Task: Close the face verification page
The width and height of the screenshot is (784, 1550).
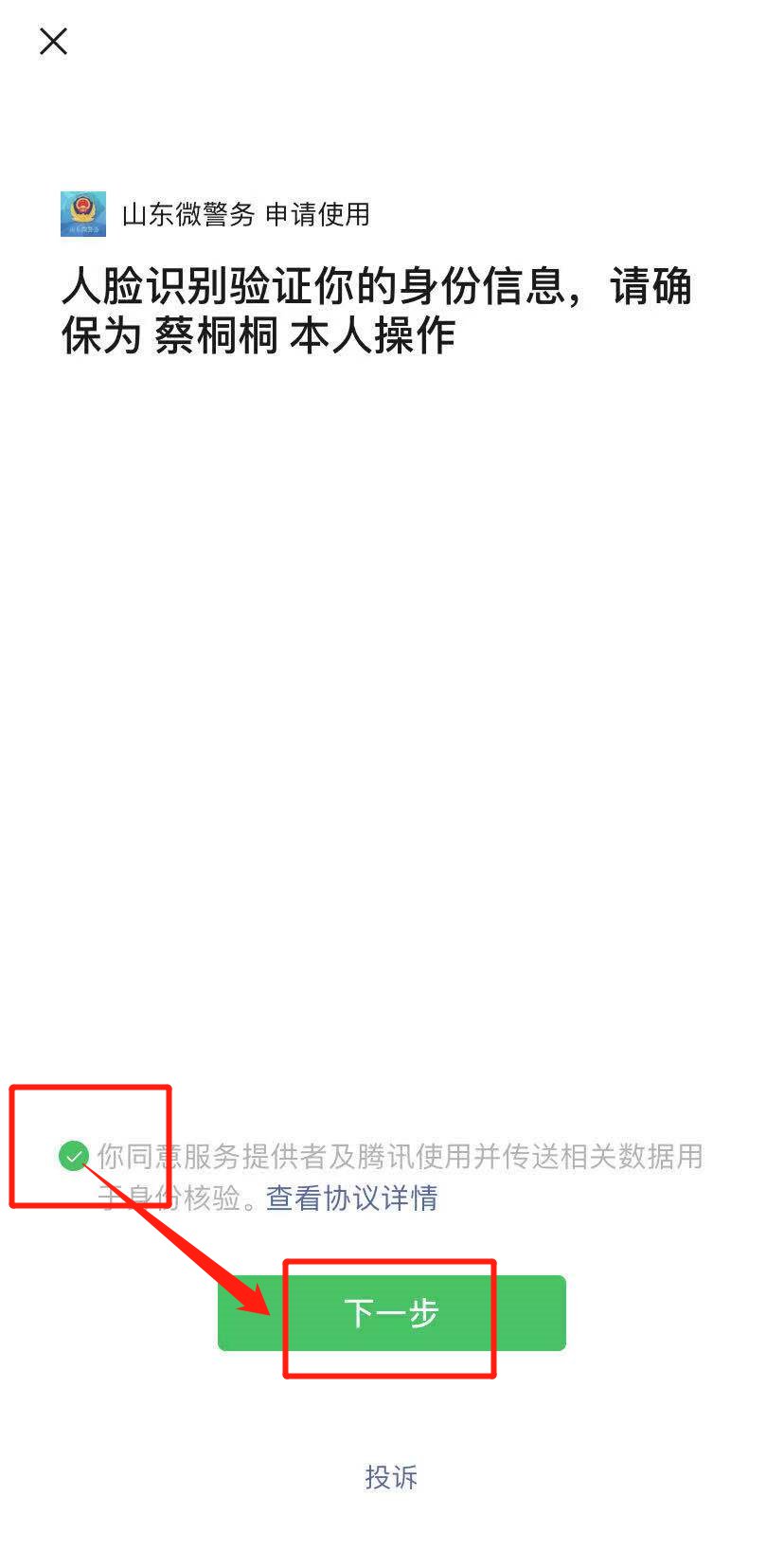Action: (x=53, y=42)
